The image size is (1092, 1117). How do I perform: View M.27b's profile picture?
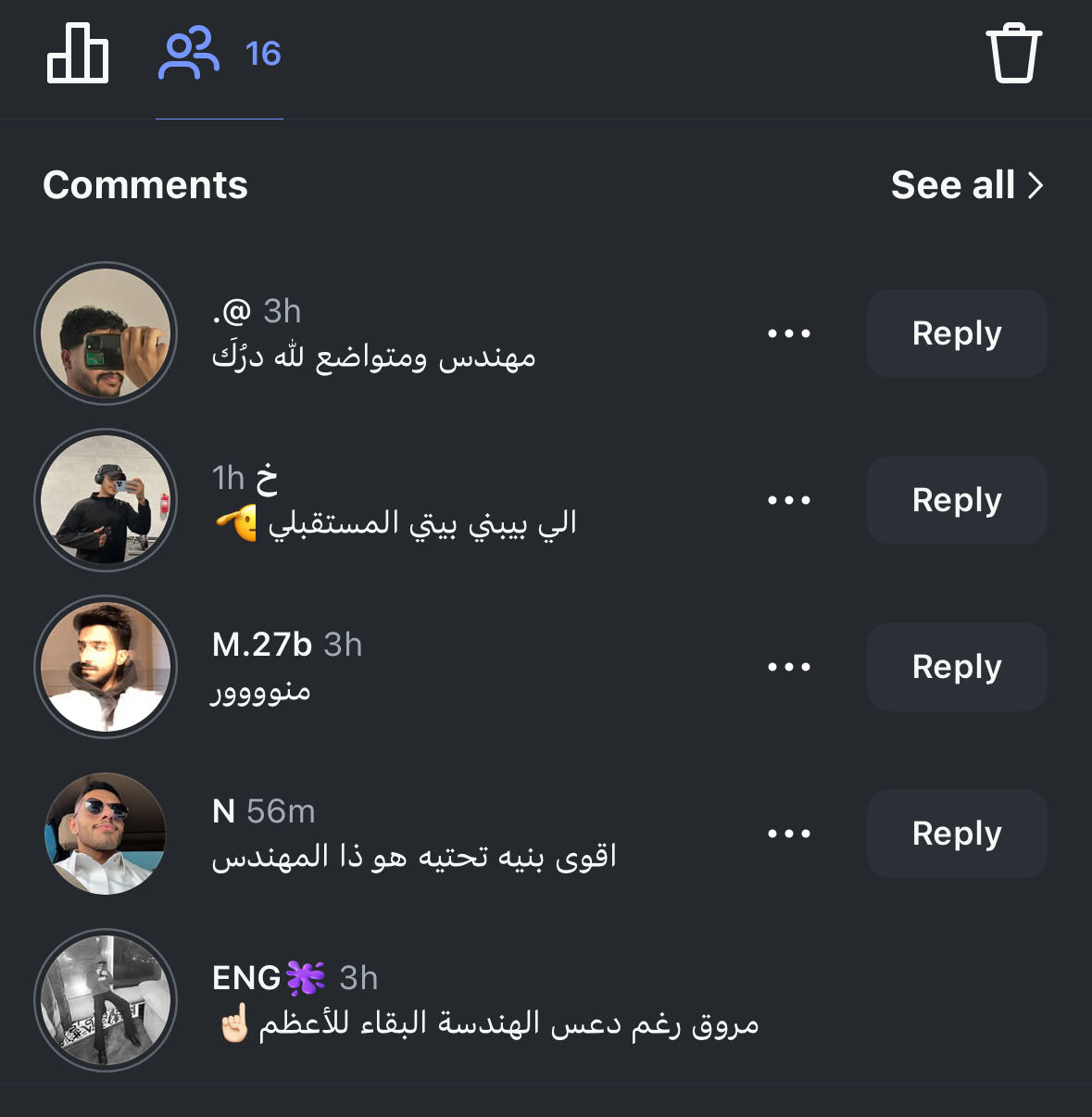coord(106,667)
